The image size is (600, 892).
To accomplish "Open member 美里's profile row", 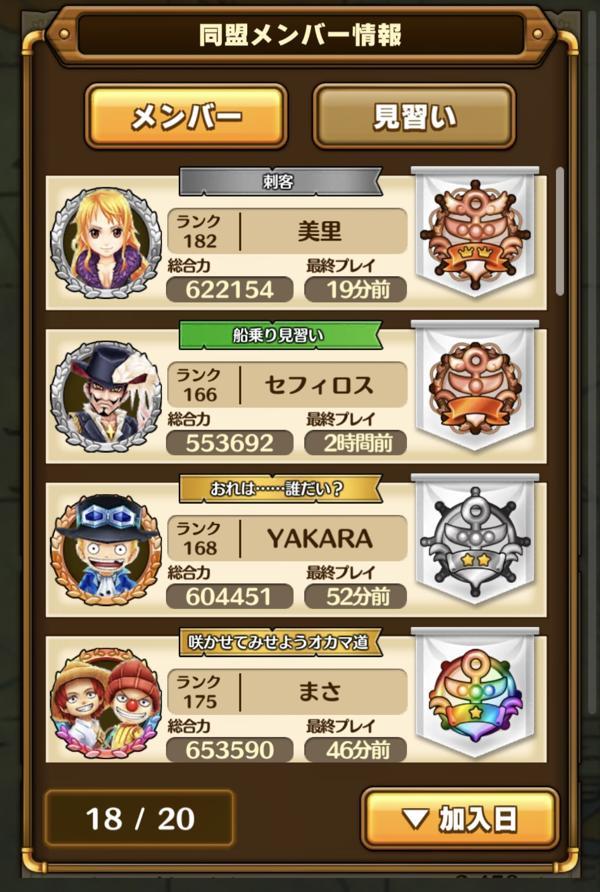I will [x=322, y=231].
